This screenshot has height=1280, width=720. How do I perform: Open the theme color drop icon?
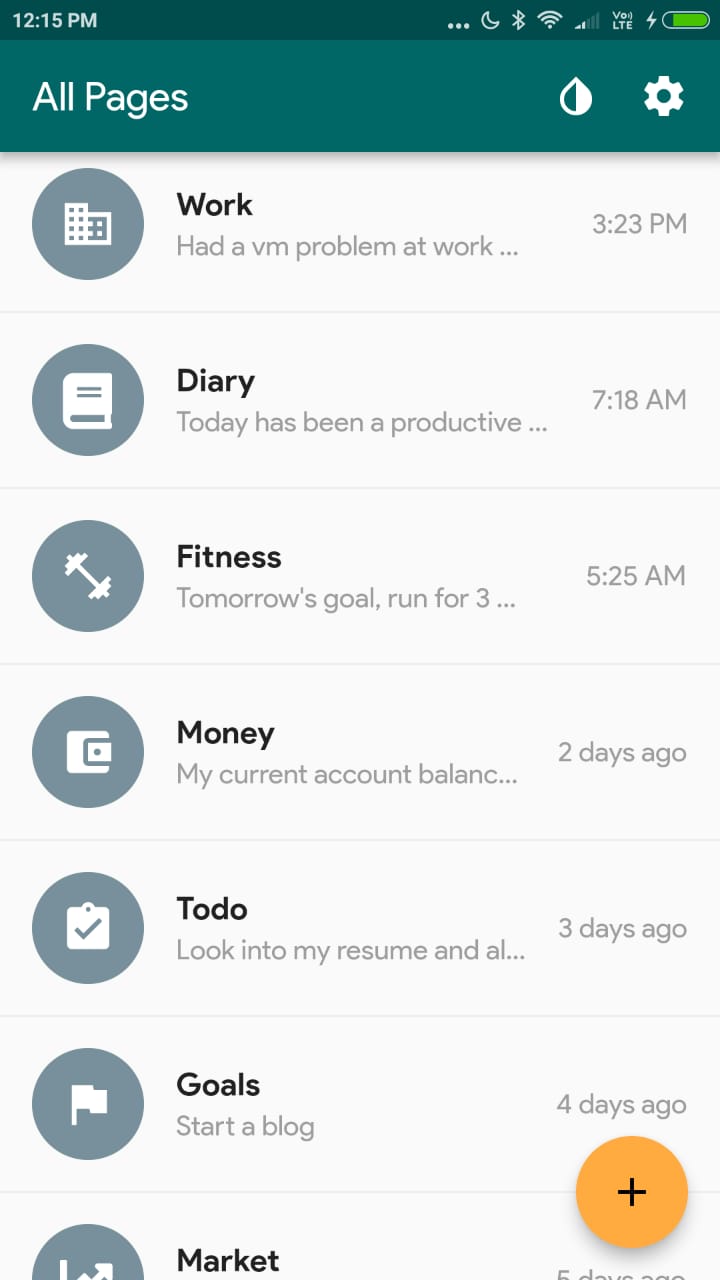(x=575, y=97)
